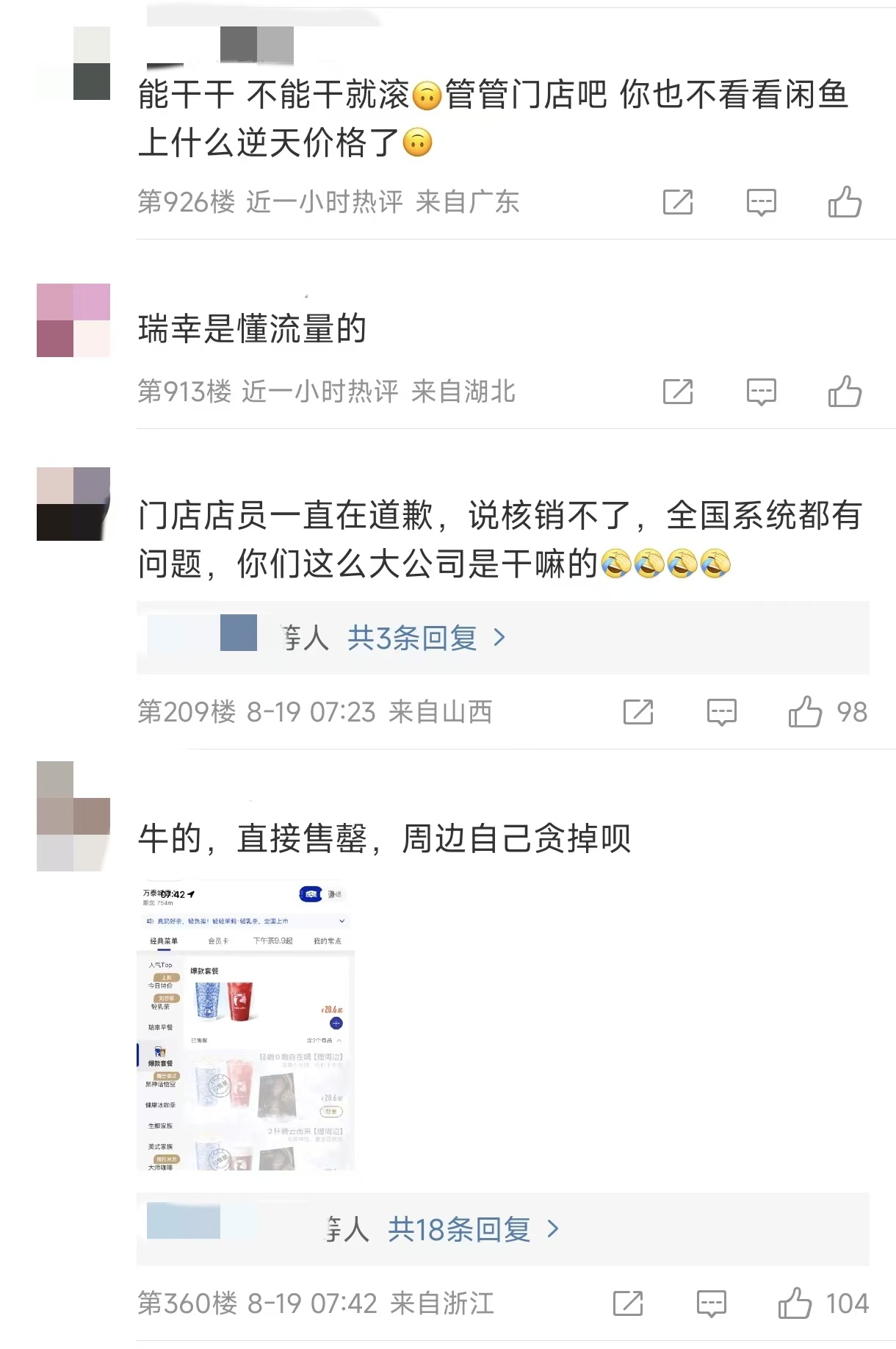Screen dimensions: 896x1349
Task: Share the comment from floor 926
Action: [x=677, y=202]
